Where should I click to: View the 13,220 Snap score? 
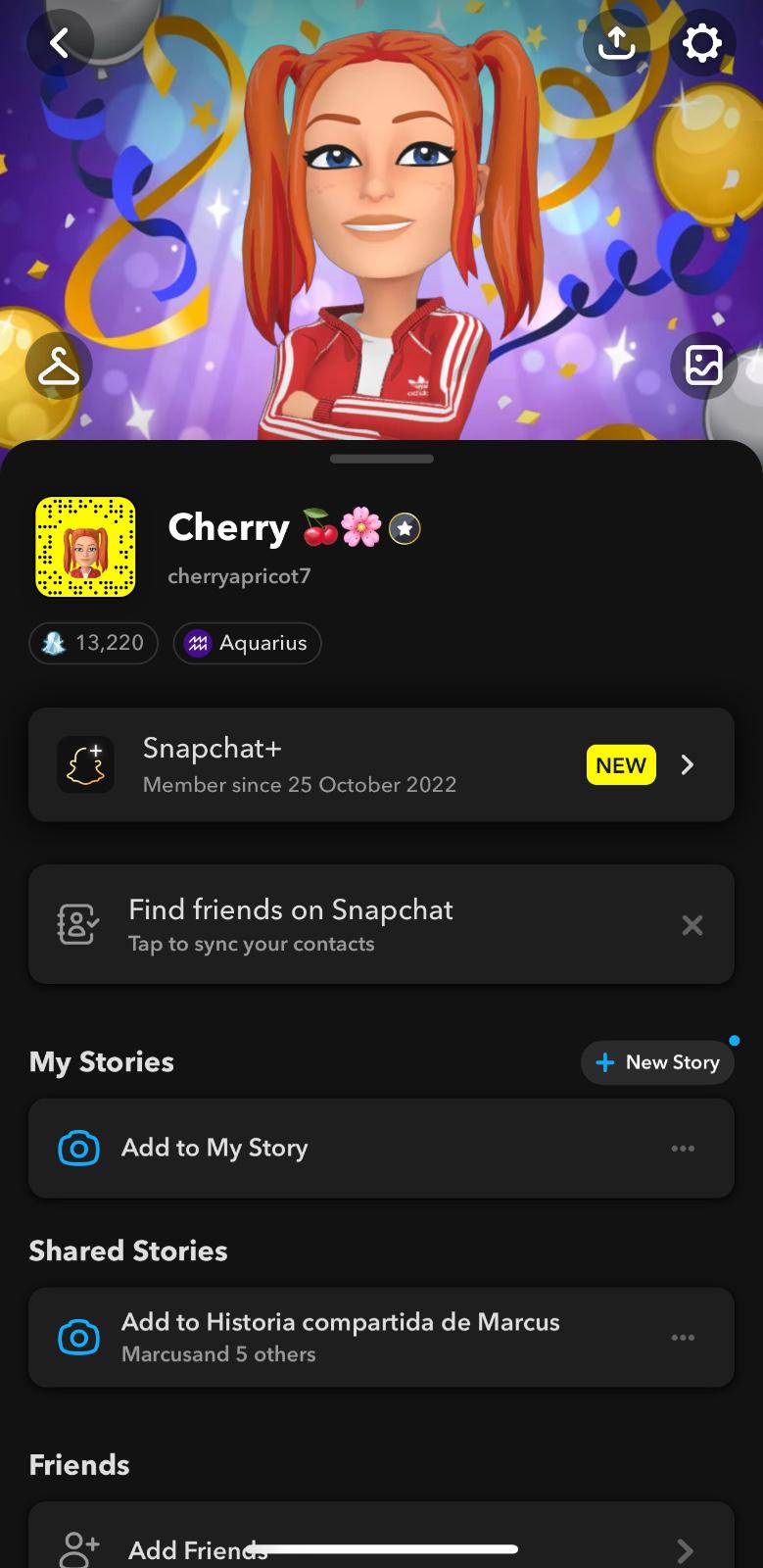93,643
